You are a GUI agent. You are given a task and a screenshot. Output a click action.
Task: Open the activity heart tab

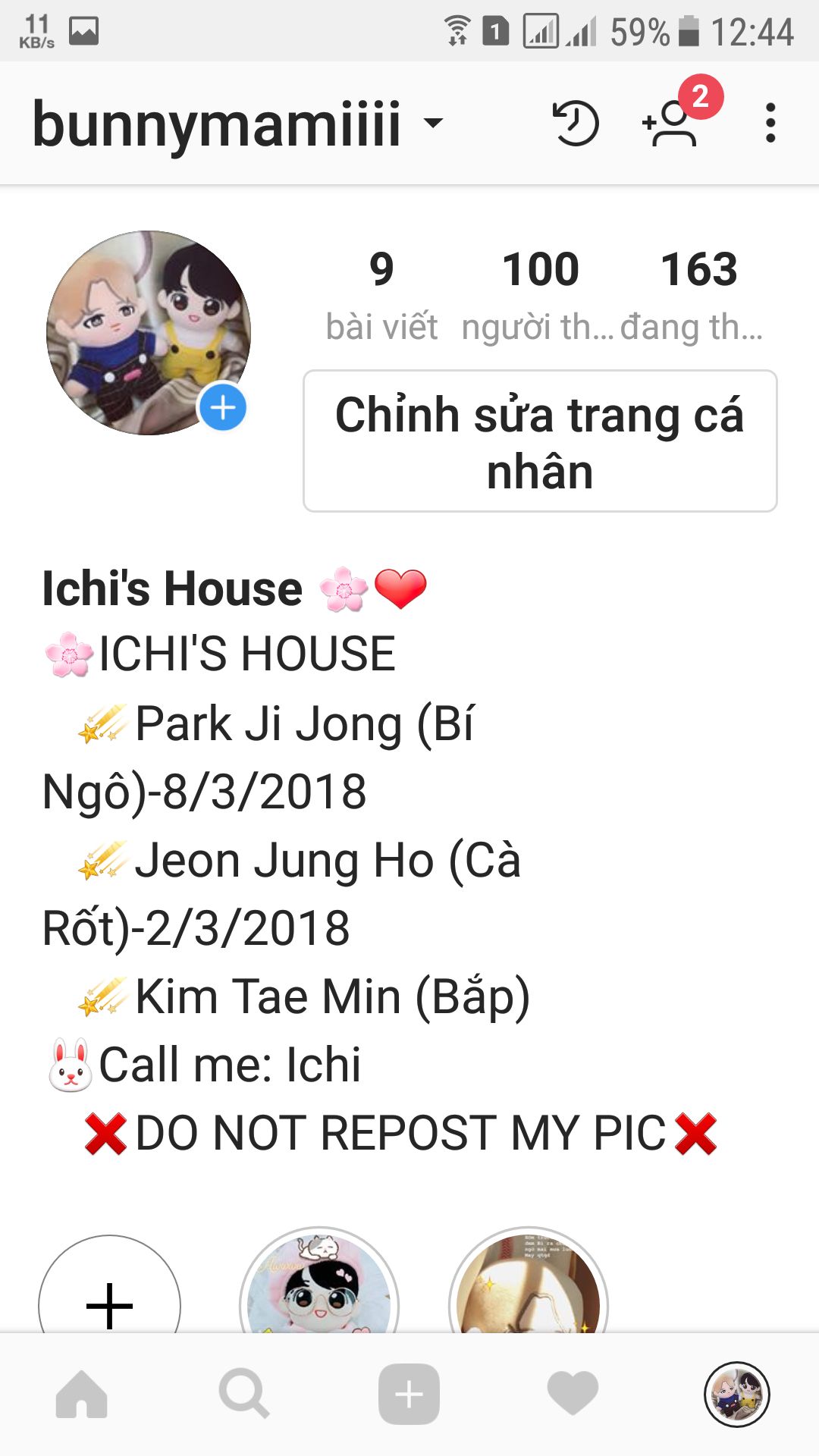click(x=573, y=1394)
